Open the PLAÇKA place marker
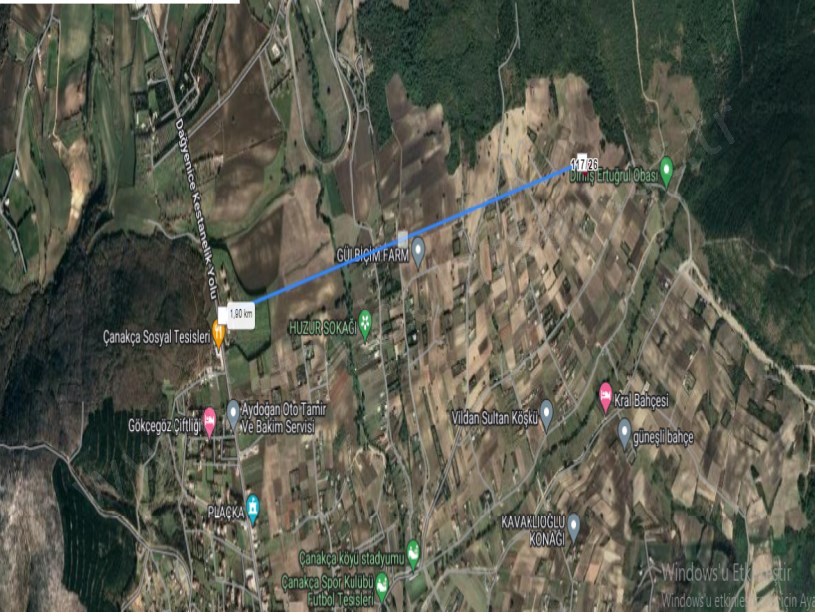815x612 pixels. click(x=252, y=506)
